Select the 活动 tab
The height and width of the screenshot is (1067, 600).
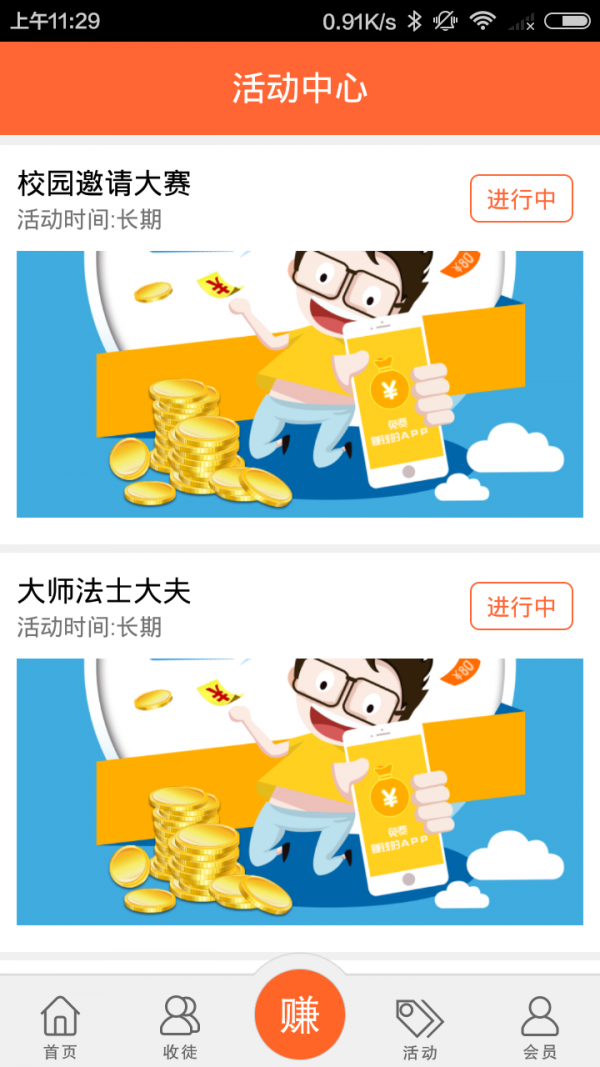click(420, 1027)
